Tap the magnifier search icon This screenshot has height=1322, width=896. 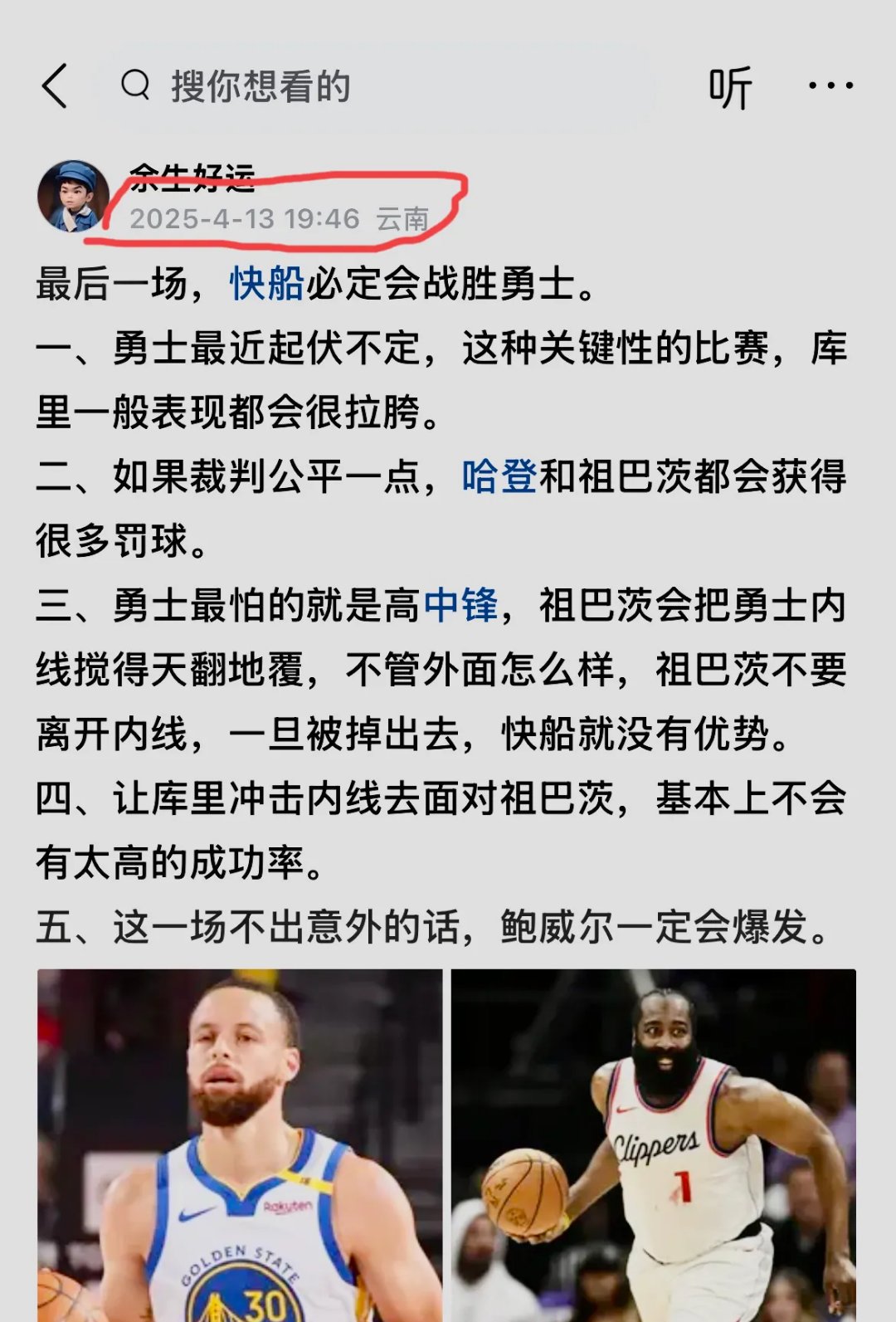[x=135, y=87]
